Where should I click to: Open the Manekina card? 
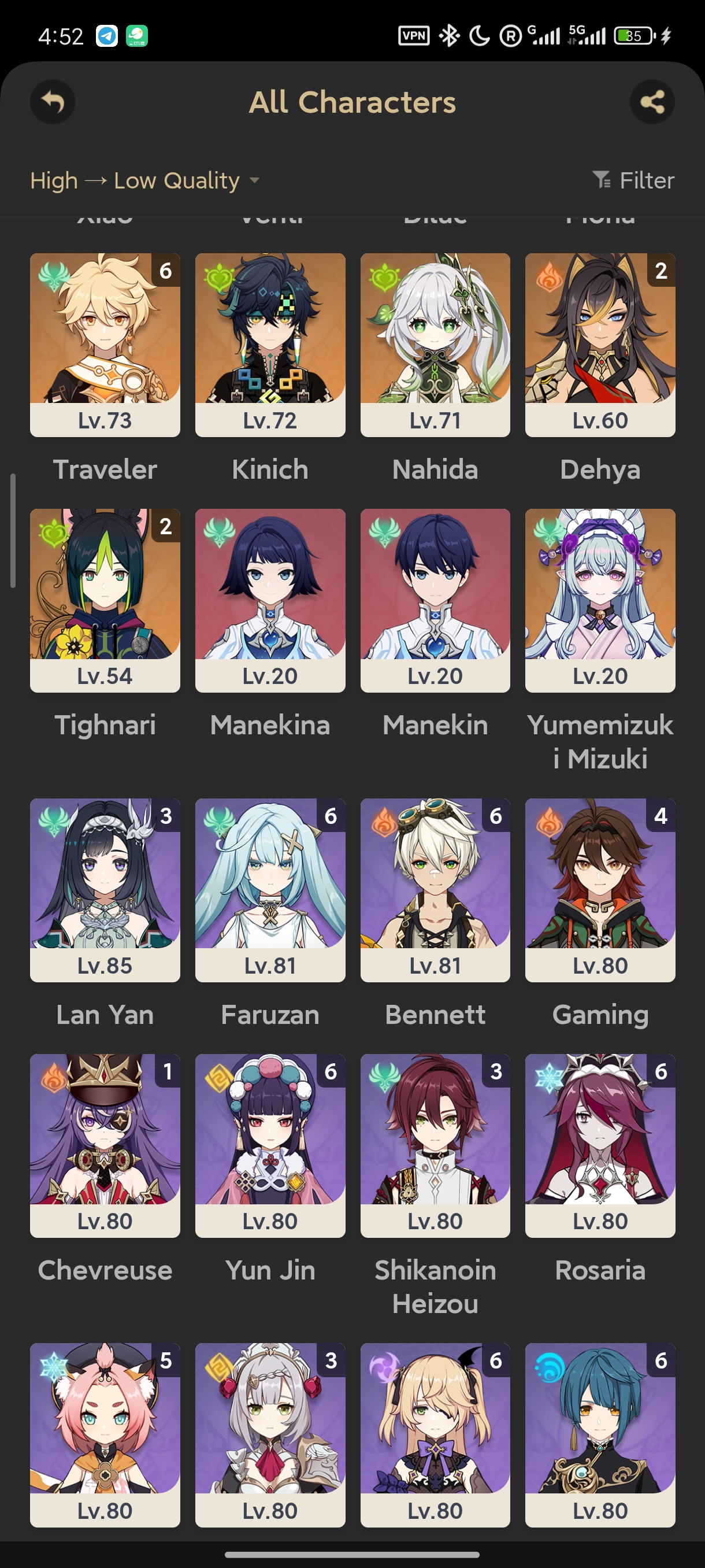pyautogui.click(x=270, y=600)
